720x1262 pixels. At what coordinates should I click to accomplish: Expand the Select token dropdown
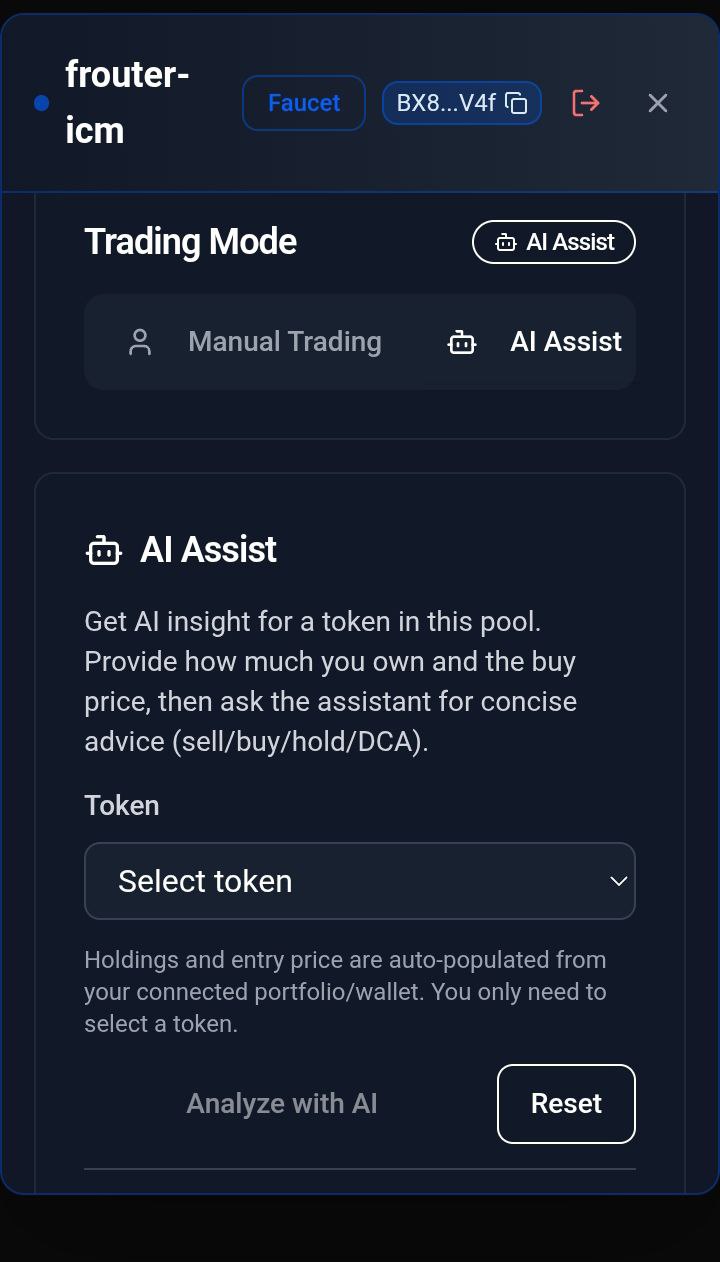click(x=360, y=881)
